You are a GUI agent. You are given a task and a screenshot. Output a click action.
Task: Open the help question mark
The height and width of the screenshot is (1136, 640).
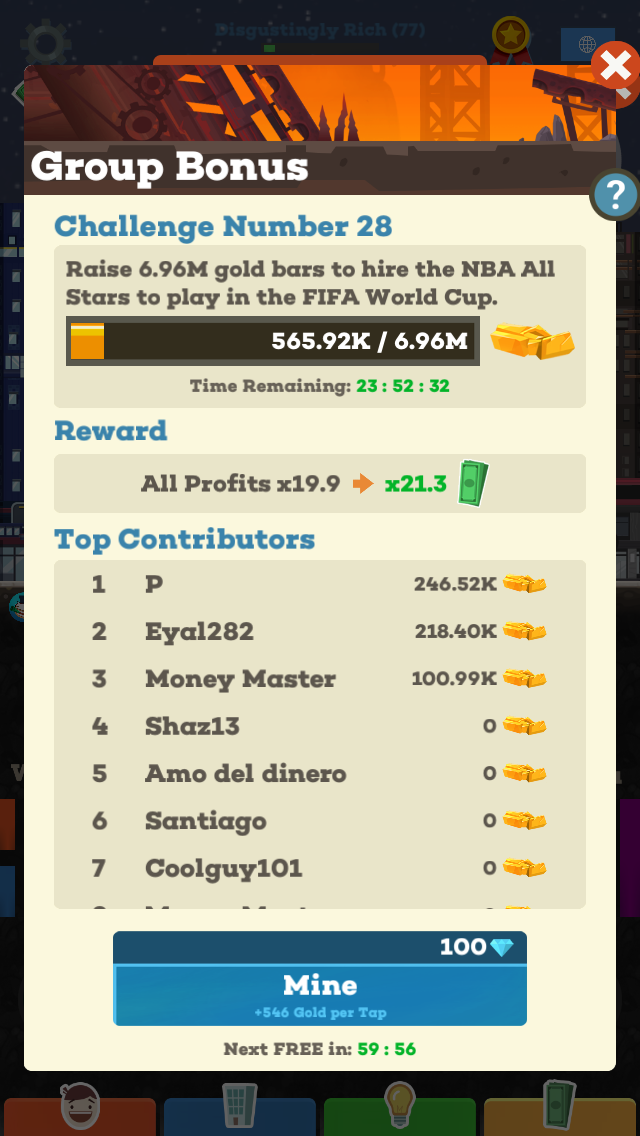[x=614, y=195]
